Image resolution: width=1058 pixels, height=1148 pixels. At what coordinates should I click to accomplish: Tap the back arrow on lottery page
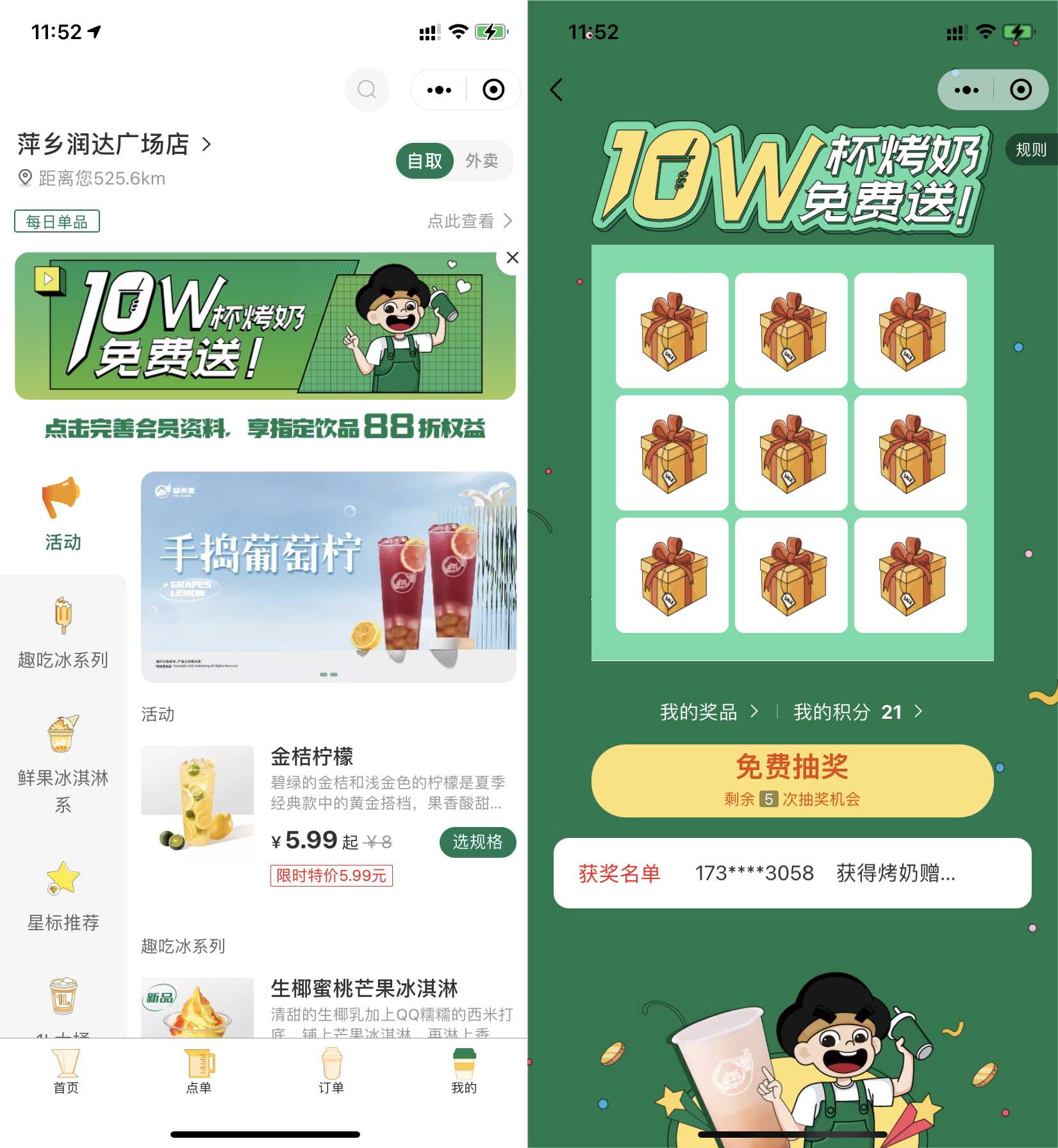pyautogui.click(x=557, y=90)
